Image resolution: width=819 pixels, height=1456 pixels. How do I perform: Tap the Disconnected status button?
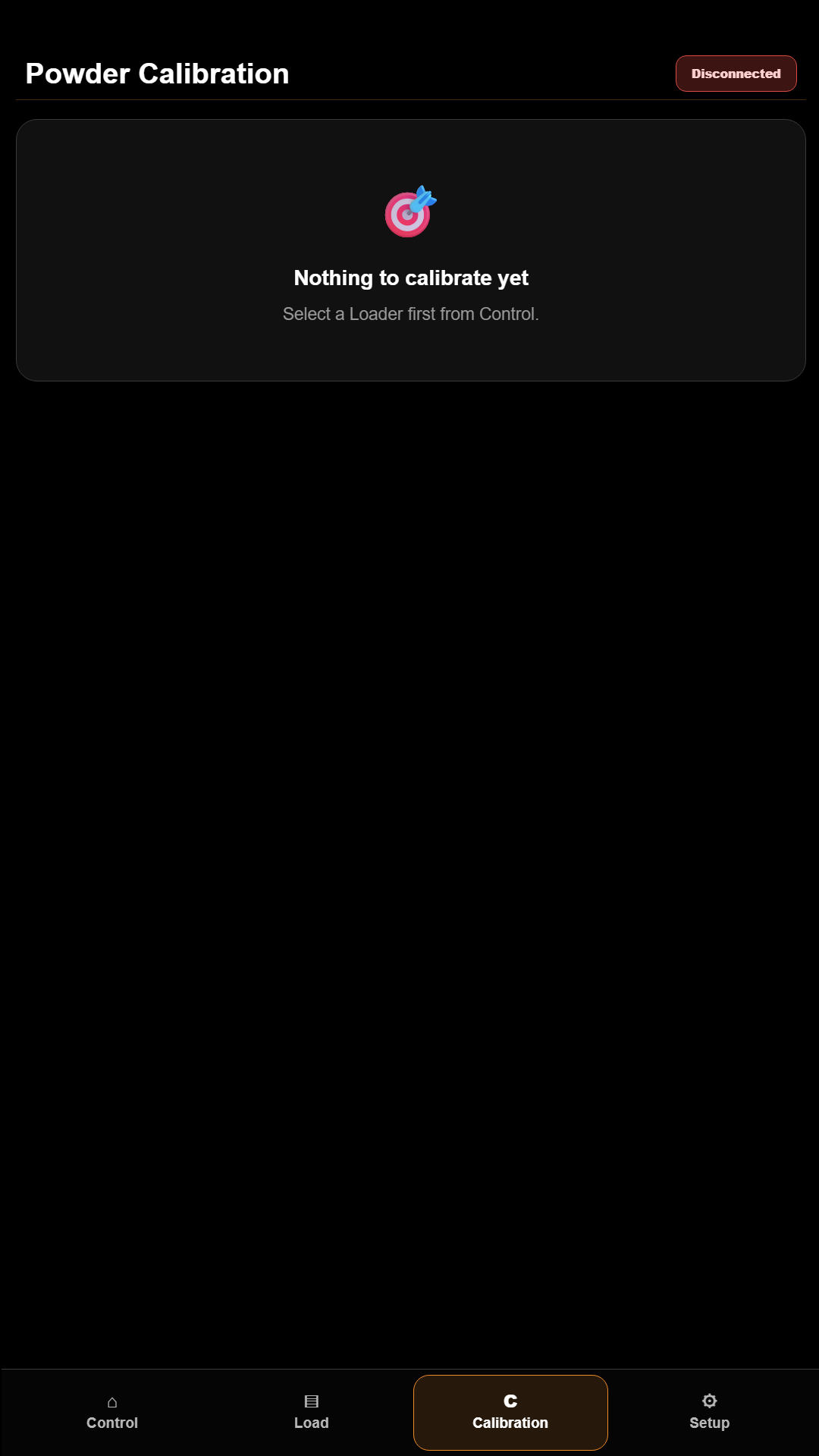tap(736, 74)
